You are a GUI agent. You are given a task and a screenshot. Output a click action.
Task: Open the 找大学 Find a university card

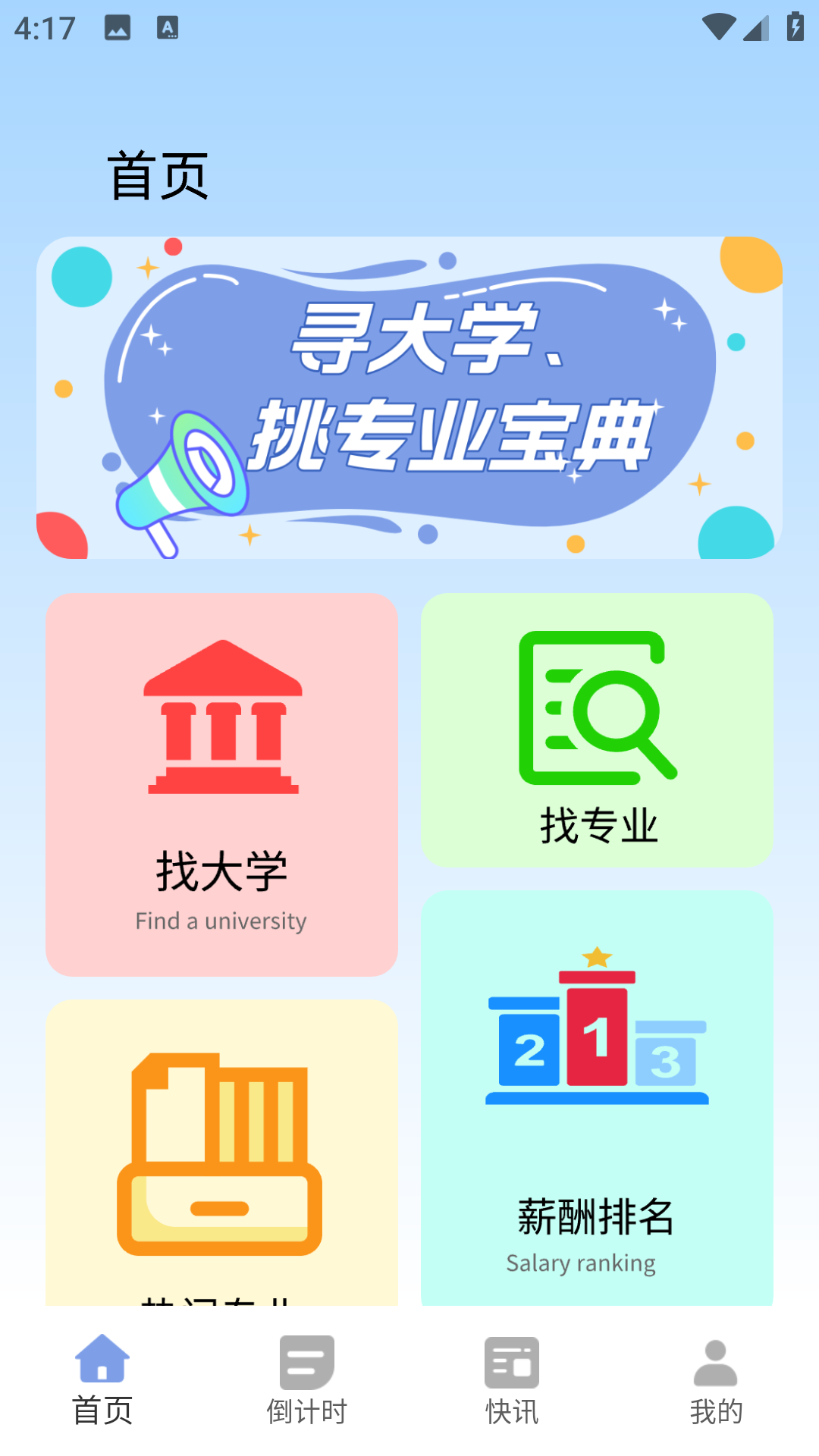(221, 785)
